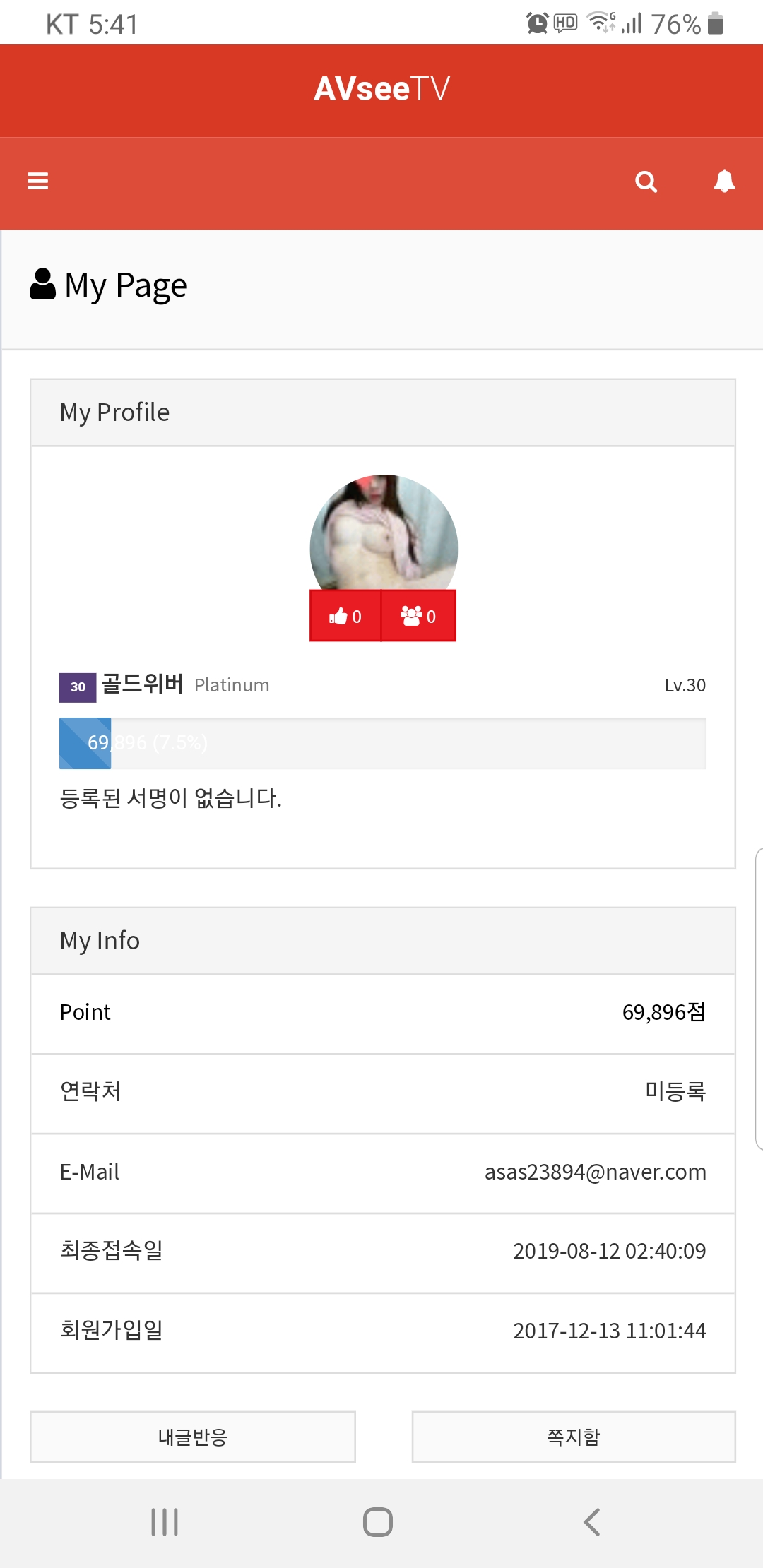This screenshot has width=763, height=1568.
Task: Go to the system home screen
Action: [x=378, y=1522]
